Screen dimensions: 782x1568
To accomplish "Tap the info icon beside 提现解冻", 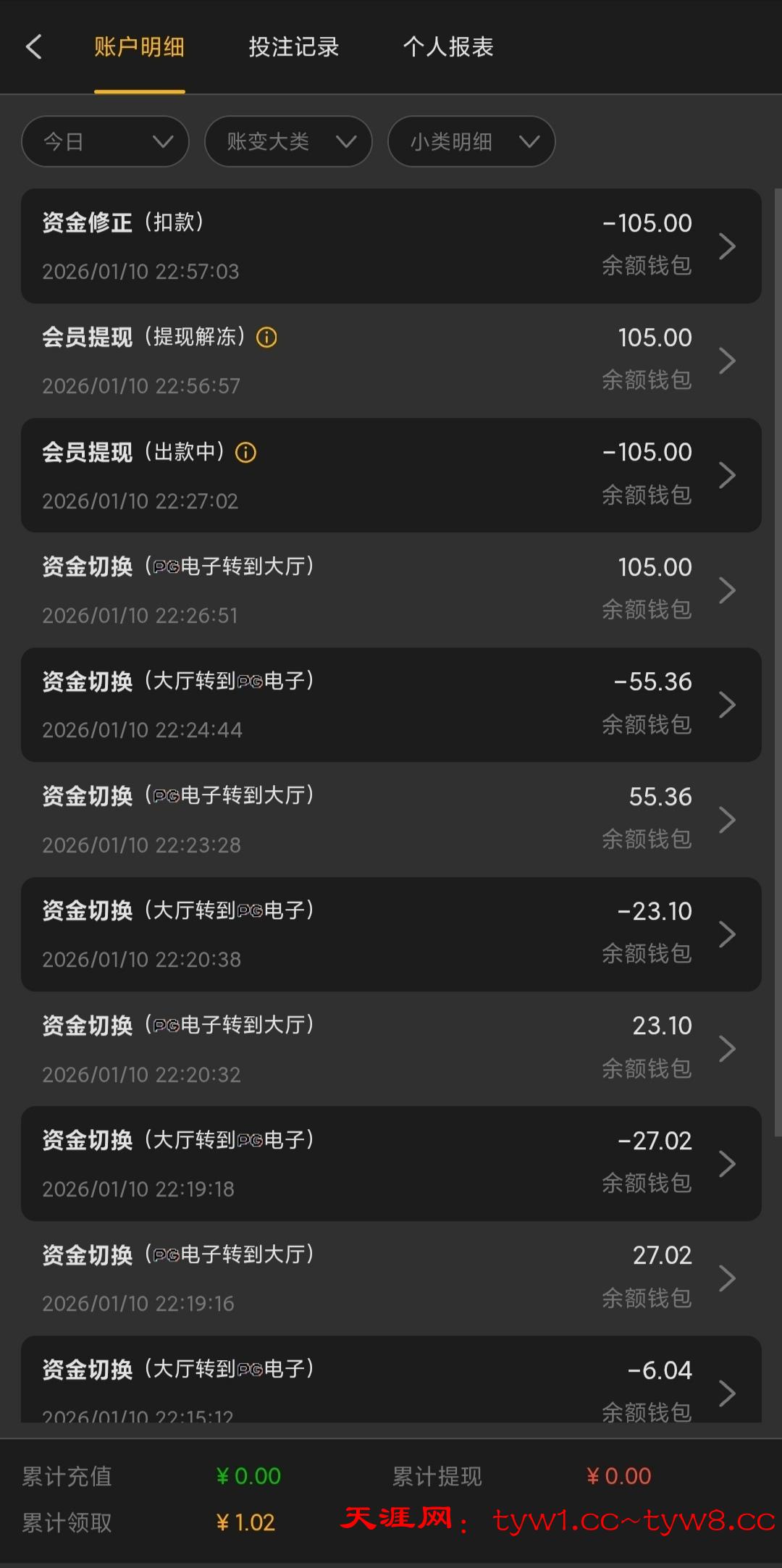I will pyautogui.click(x=267, y=338).
